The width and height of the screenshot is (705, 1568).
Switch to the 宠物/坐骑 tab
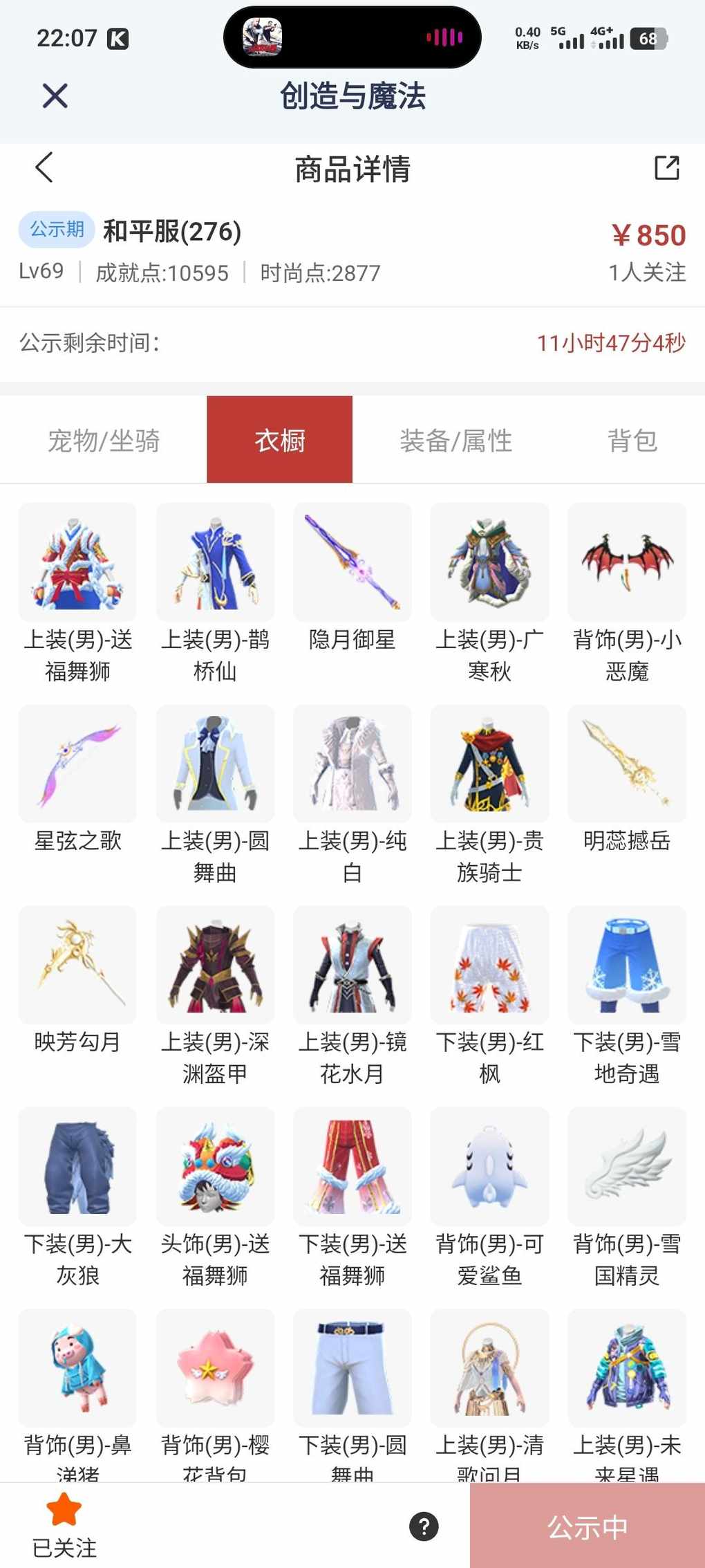pyautogui.click(x=104, y=440)
